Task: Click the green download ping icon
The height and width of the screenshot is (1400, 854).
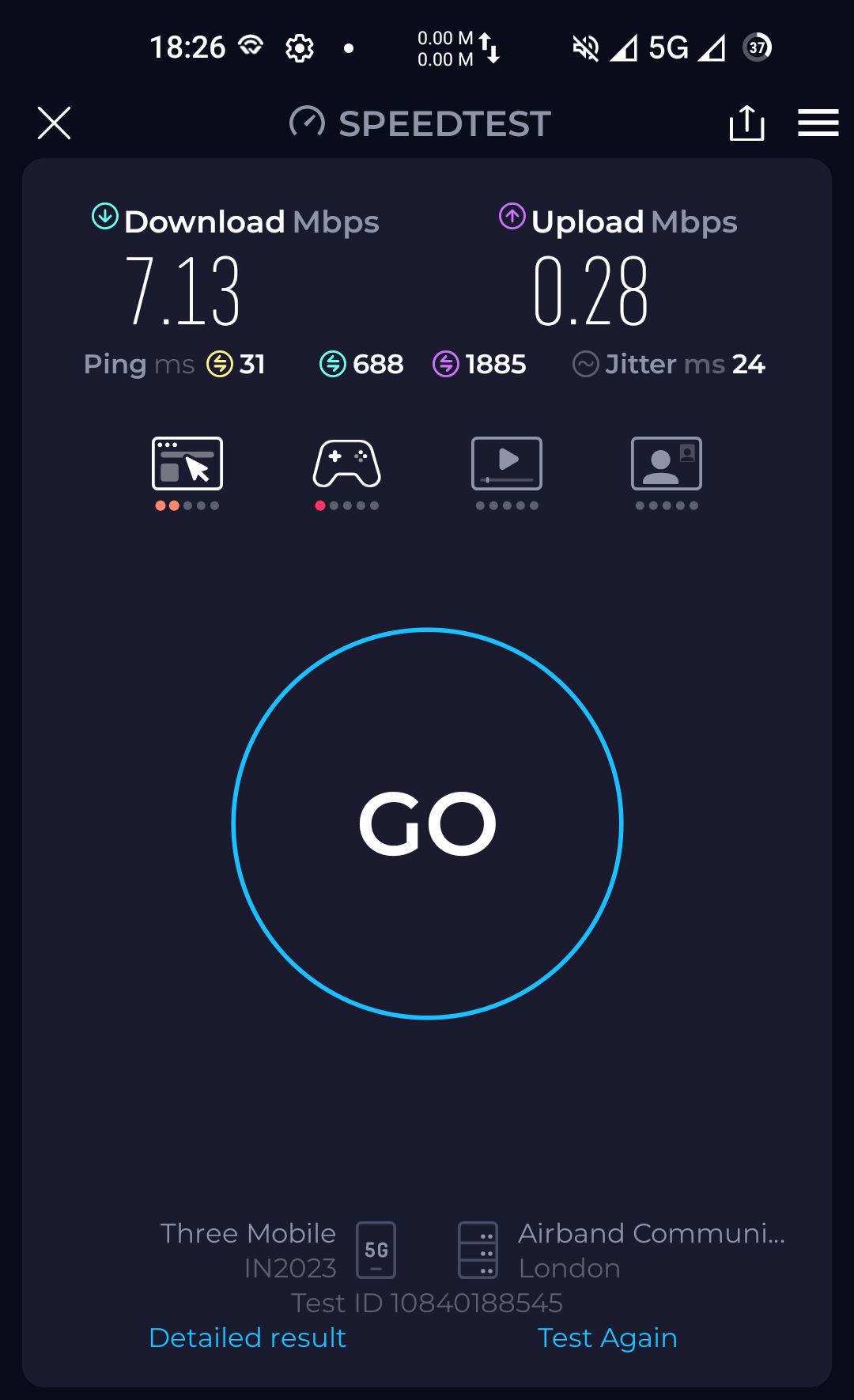Action: 331,364
